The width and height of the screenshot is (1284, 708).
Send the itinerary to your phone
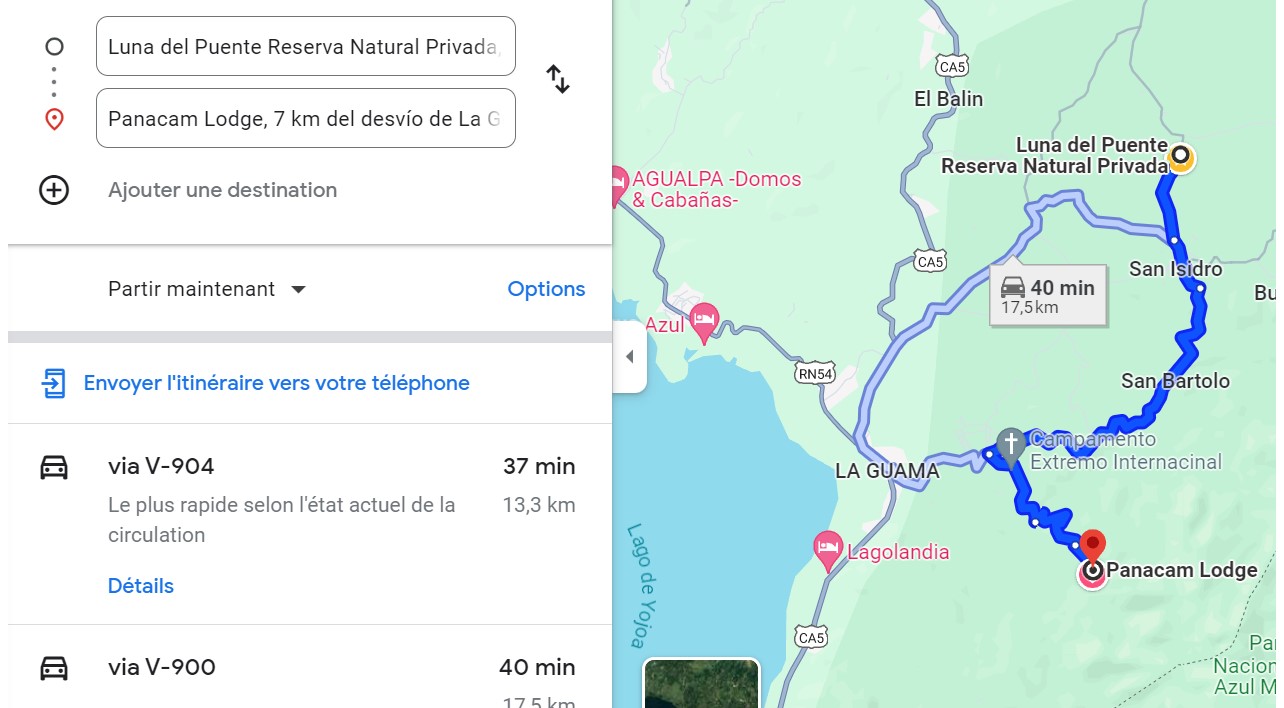pos(276,383)
